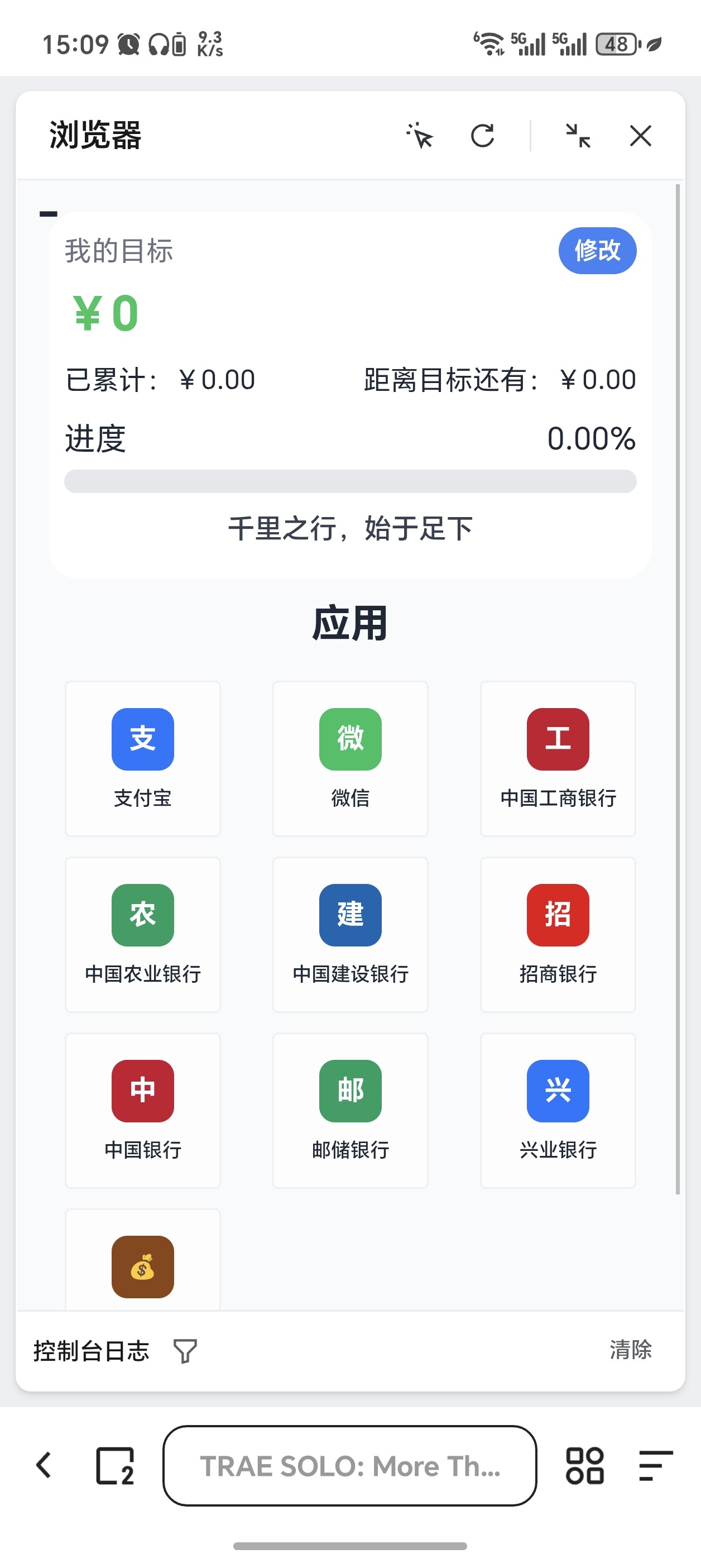This screenshot has height=1568, width=701.
Task: Tap 清除 to clear console logs
Action: coord(631,1350)
